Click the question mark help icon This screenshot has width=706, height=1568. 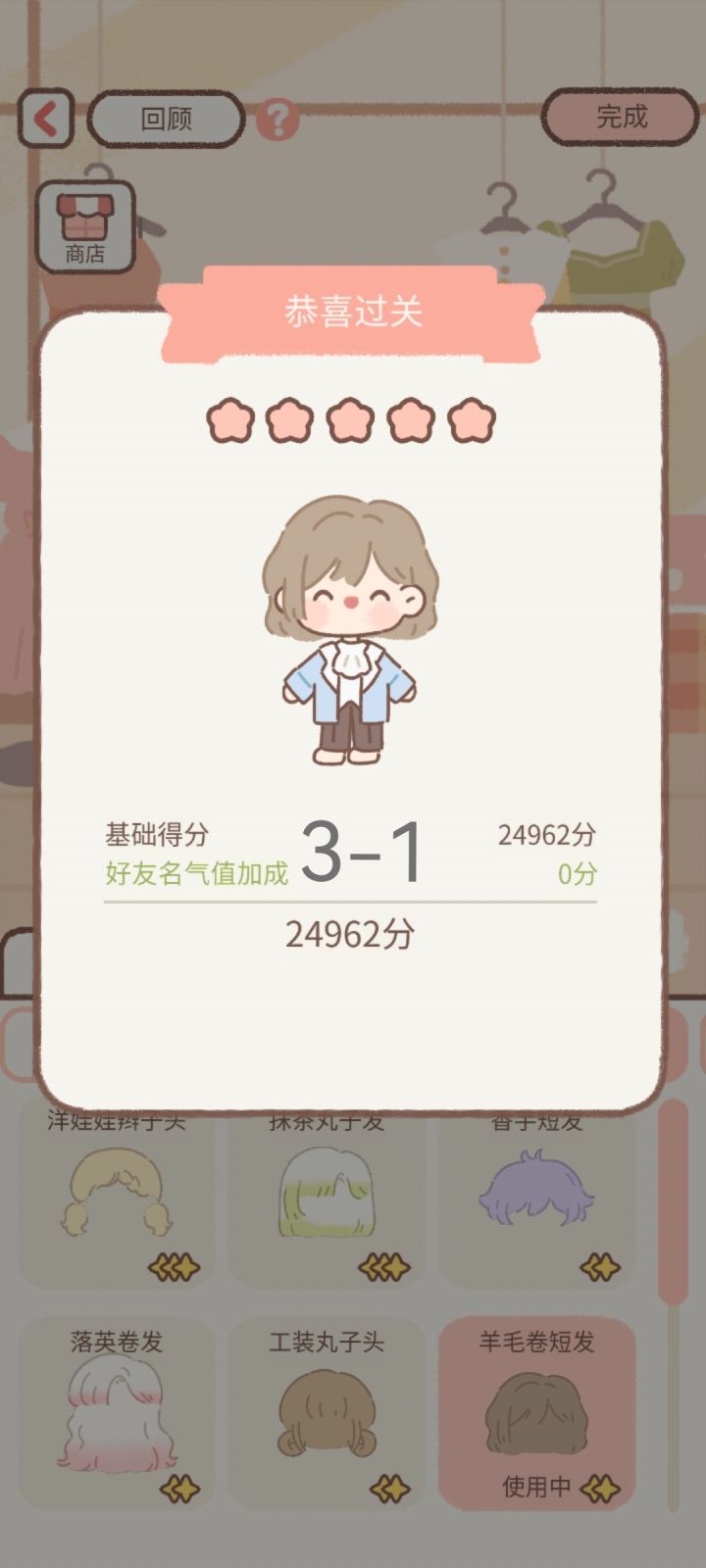tap(278, 120)
